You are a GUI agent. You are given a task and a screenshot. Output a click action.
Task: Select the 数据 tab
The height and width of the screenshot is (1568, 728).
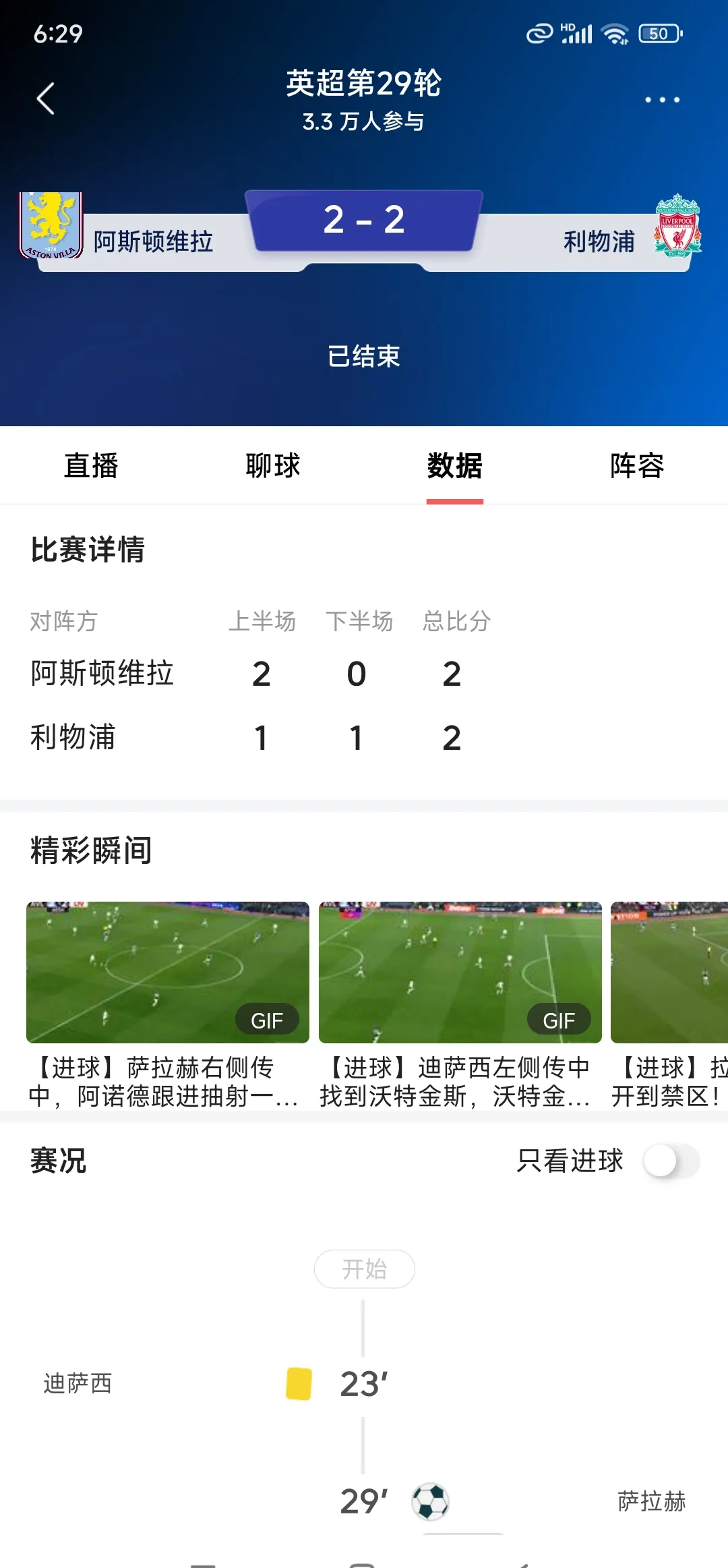pos(454,466)
